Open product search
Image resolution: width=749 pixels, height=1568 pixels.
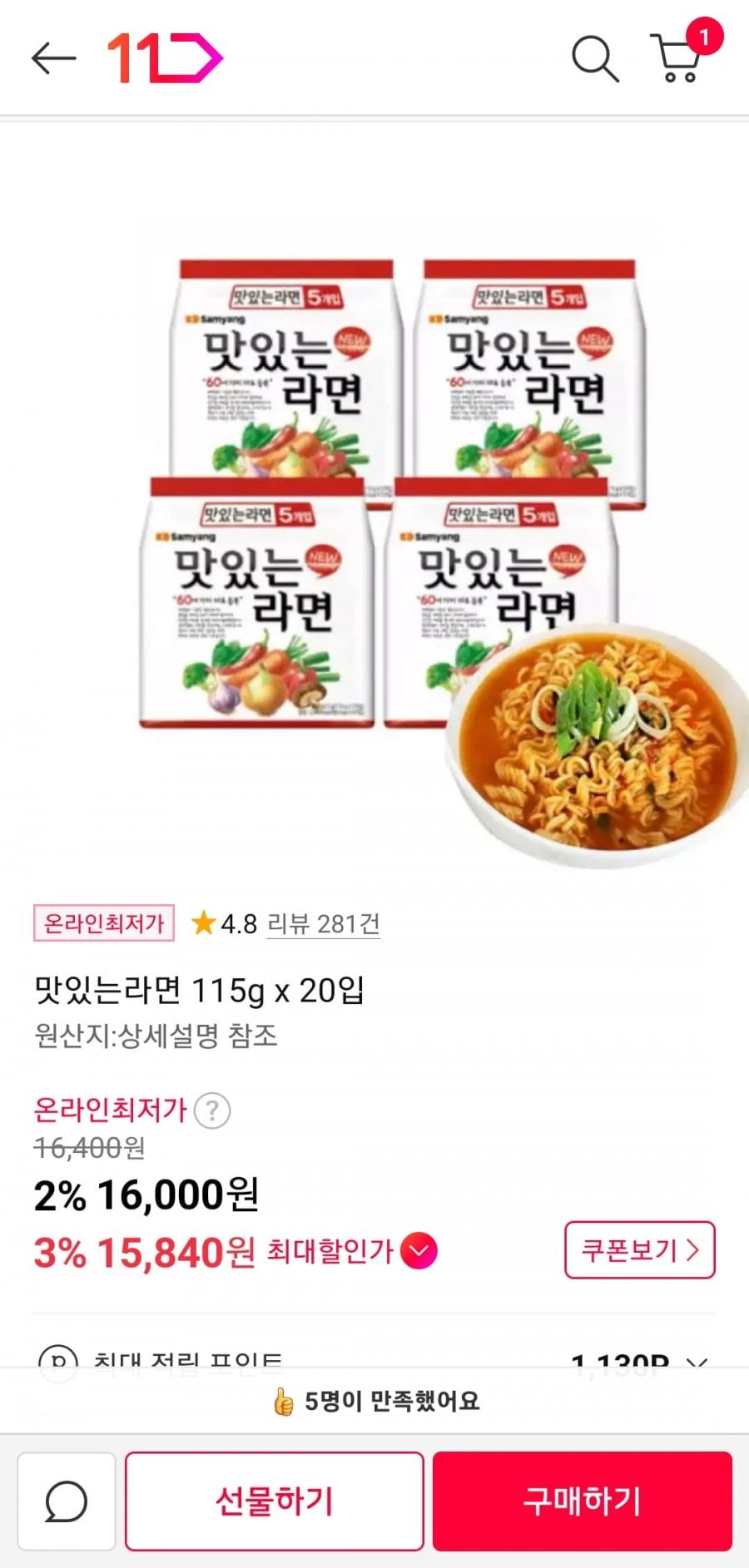tap(595, 58)
